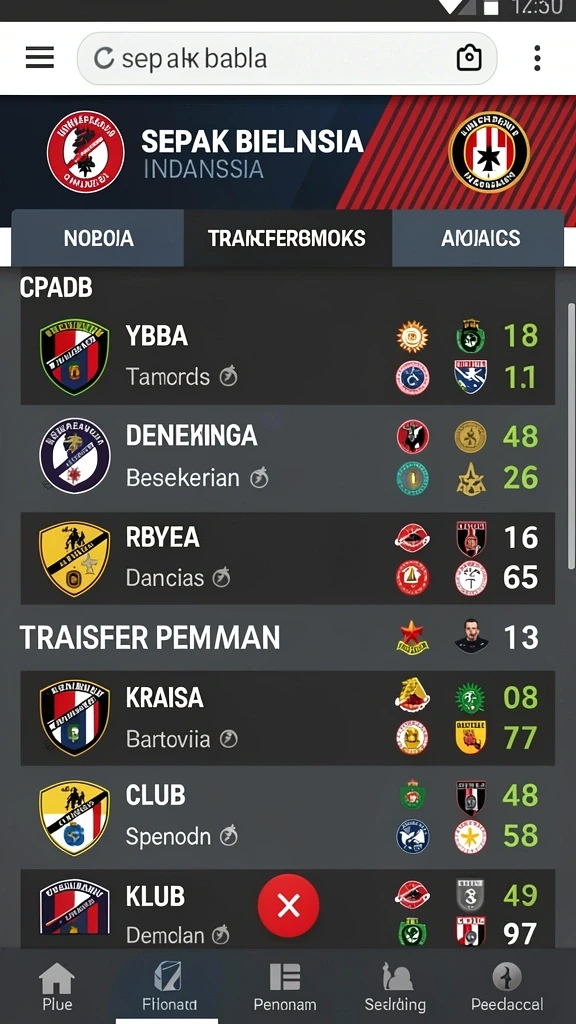Switch to the ANJAICS tab

(x=481, y=238)
